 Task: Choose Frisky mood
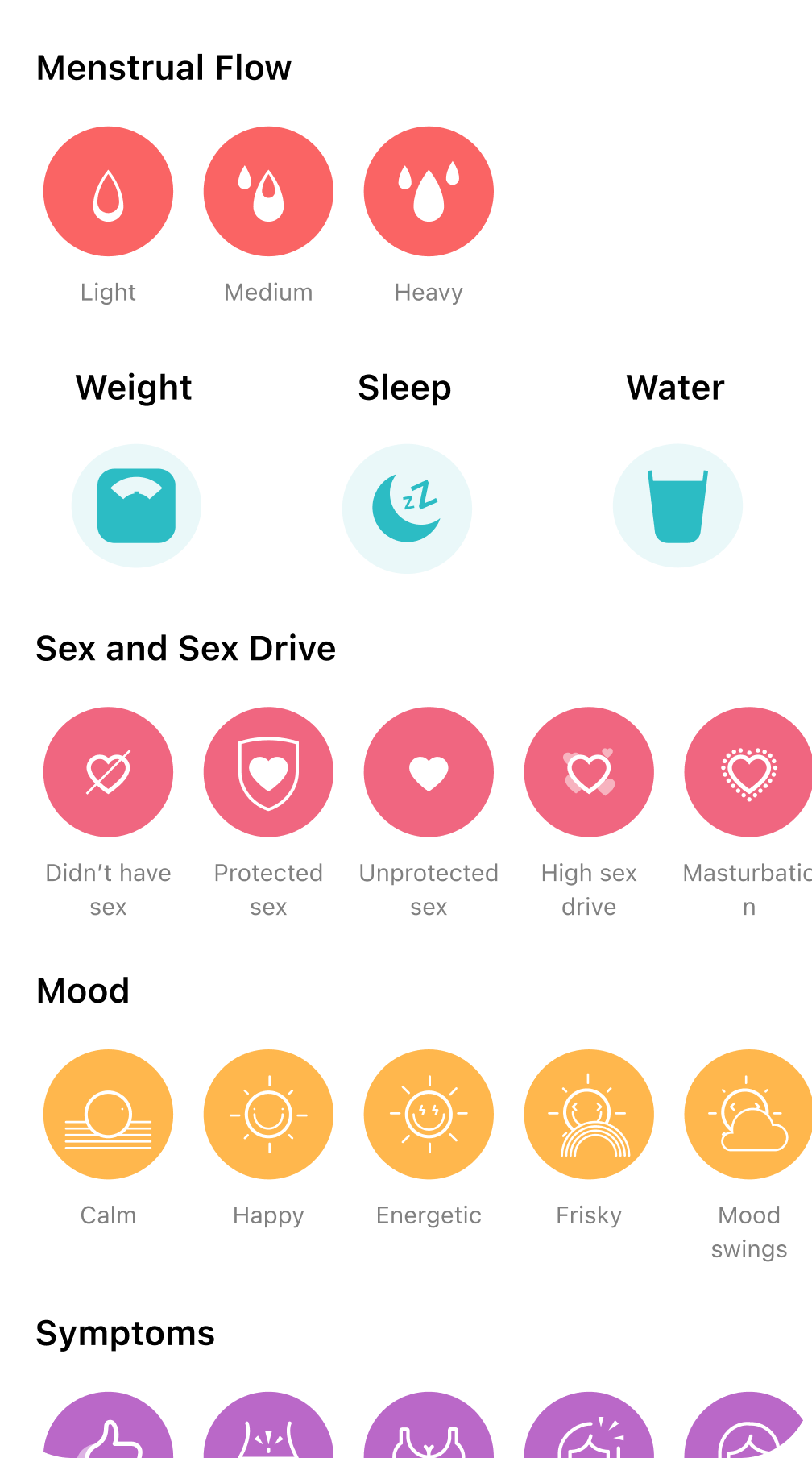click(589, 1115)
